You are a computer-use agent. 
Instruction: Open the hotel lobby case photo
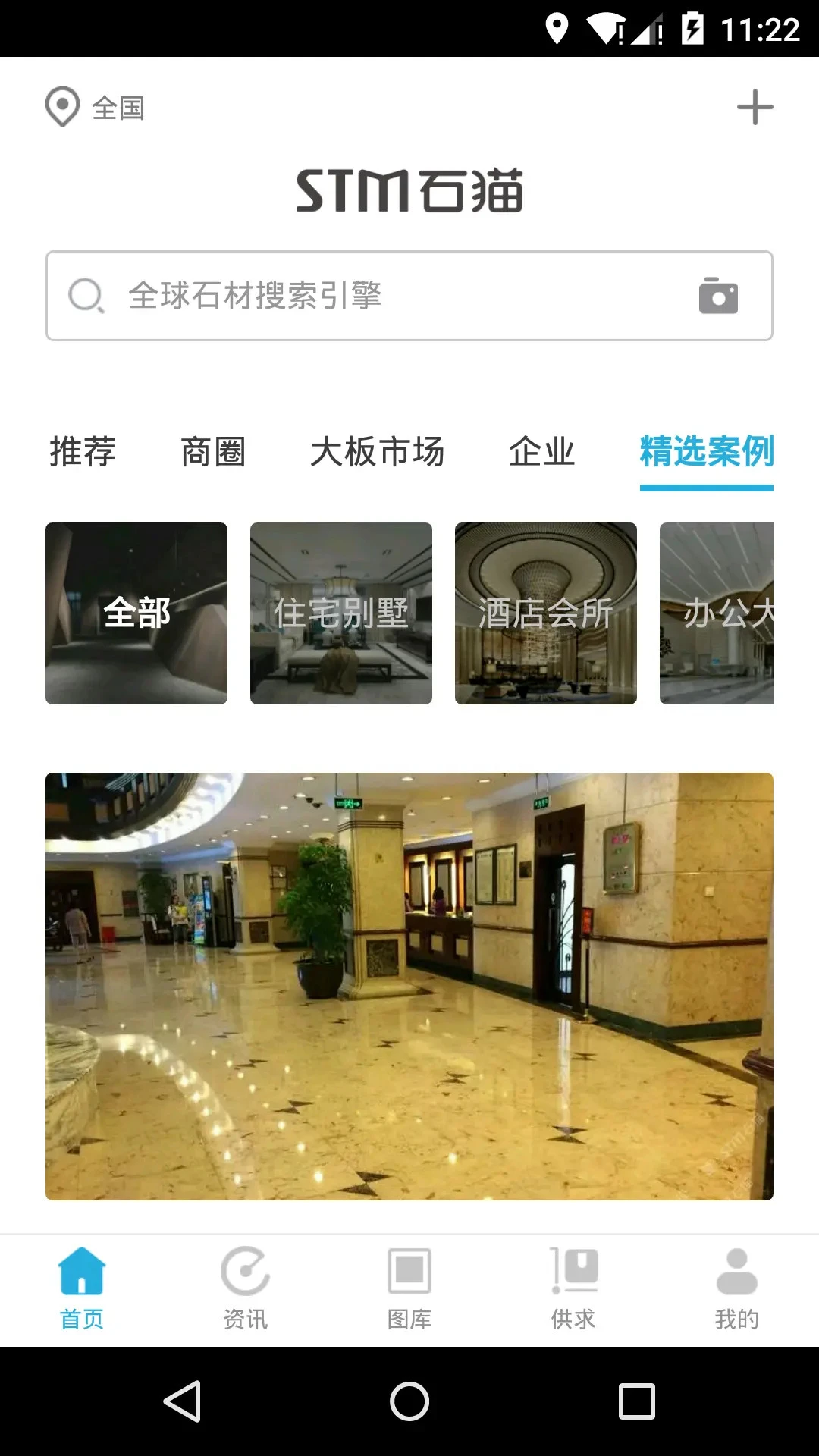(409, 986)
